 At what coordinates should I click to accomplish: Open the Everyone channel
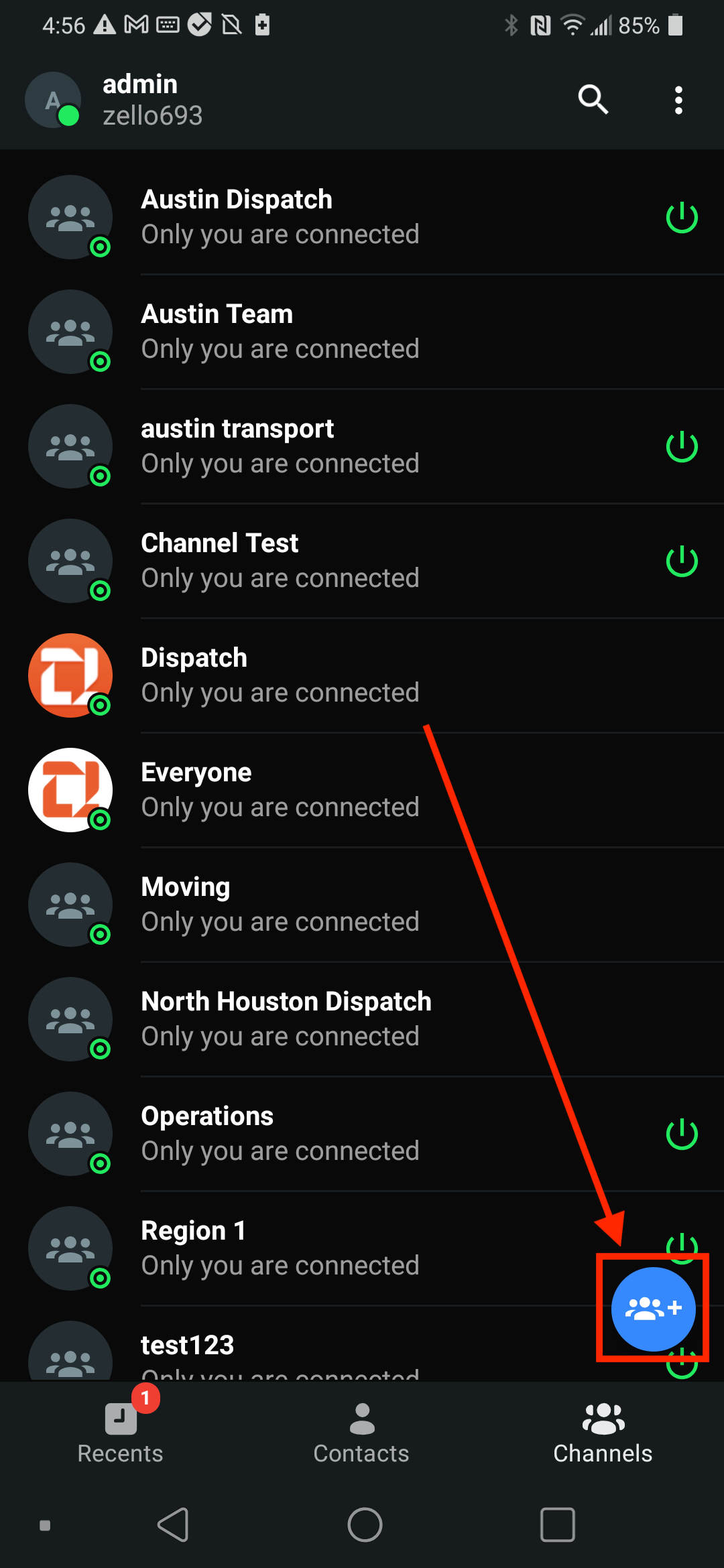(282, 790)
